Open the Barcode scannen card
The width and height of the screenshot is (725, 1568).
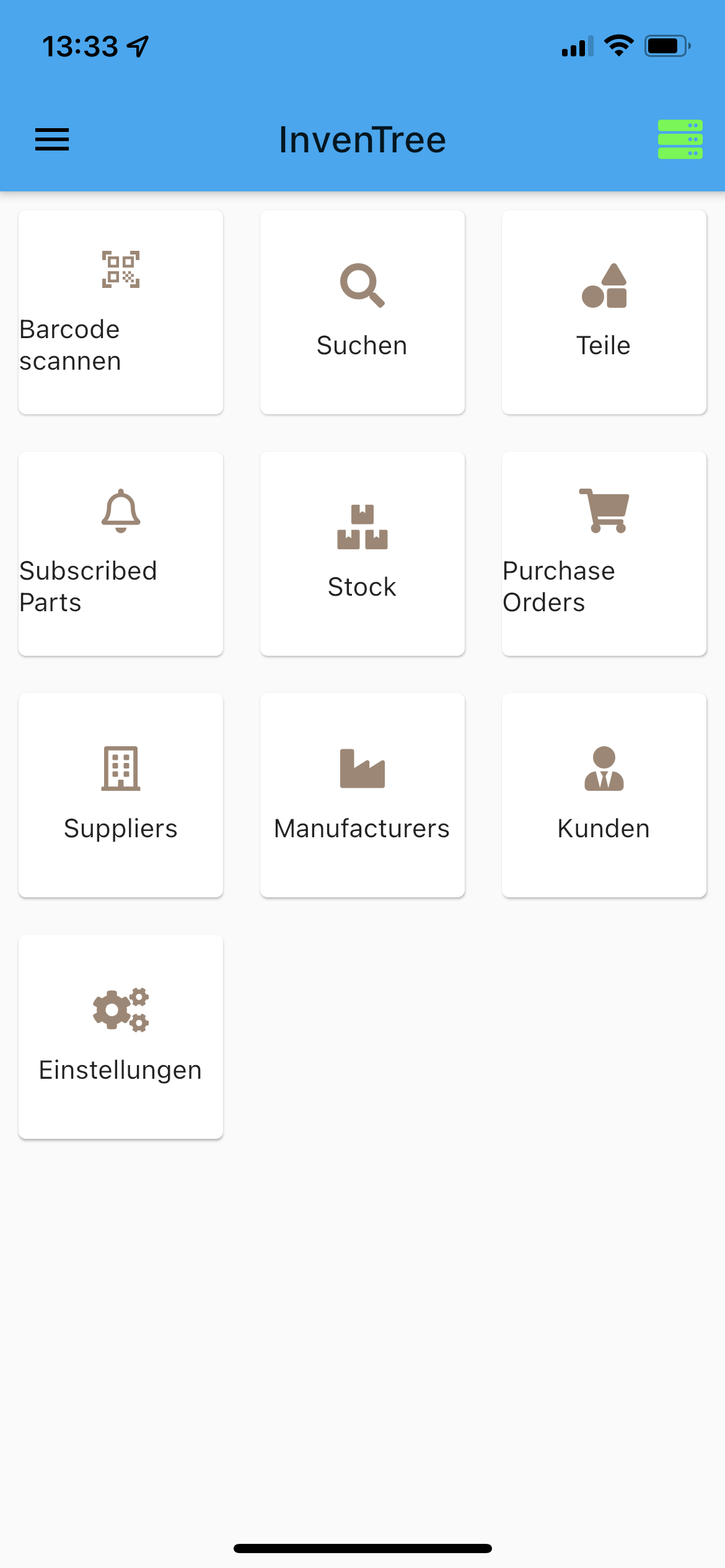[x=121, y=311]
